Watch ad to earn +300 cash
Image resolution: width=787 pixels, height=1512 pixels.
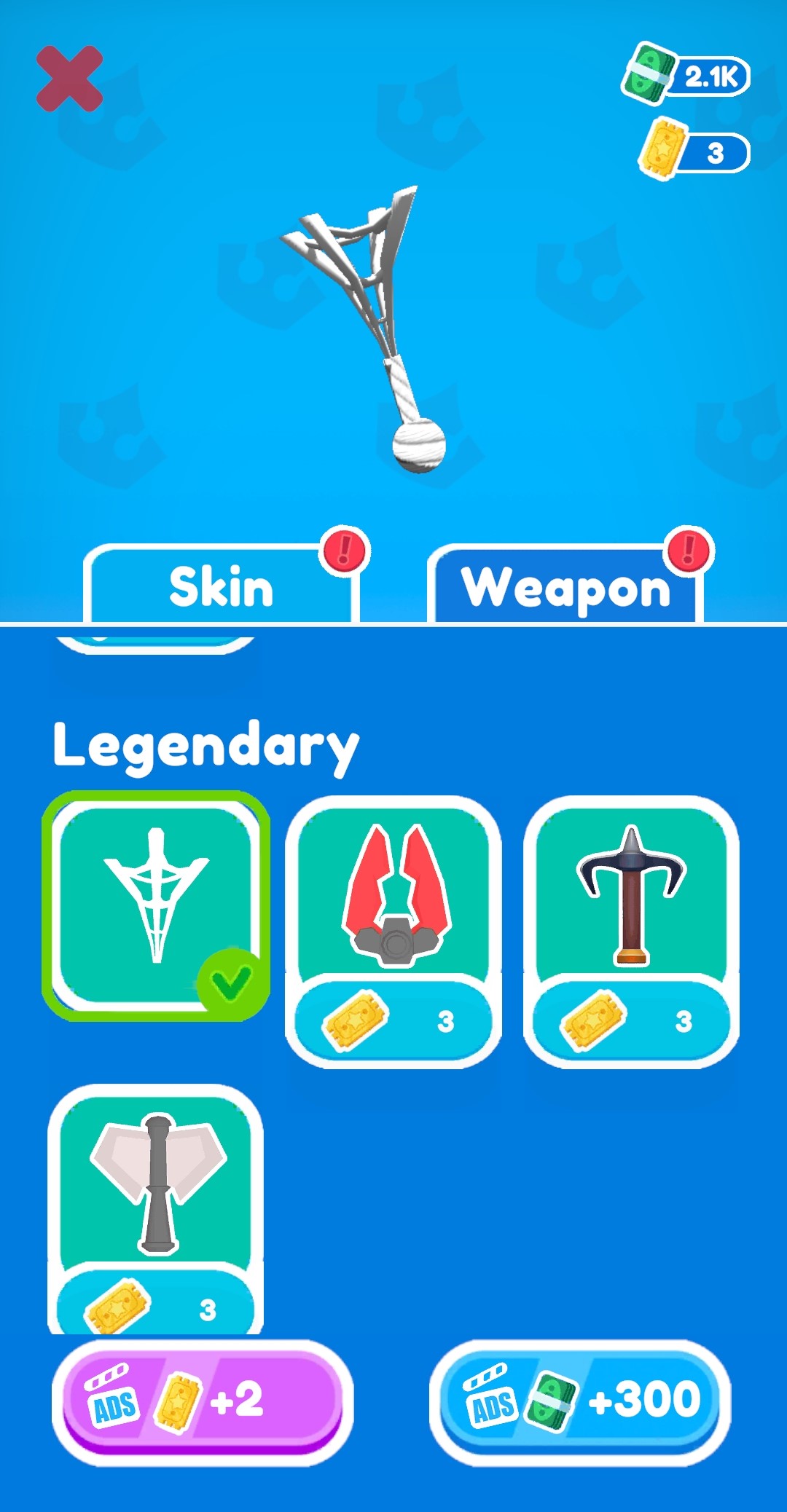coord(580,1401)
